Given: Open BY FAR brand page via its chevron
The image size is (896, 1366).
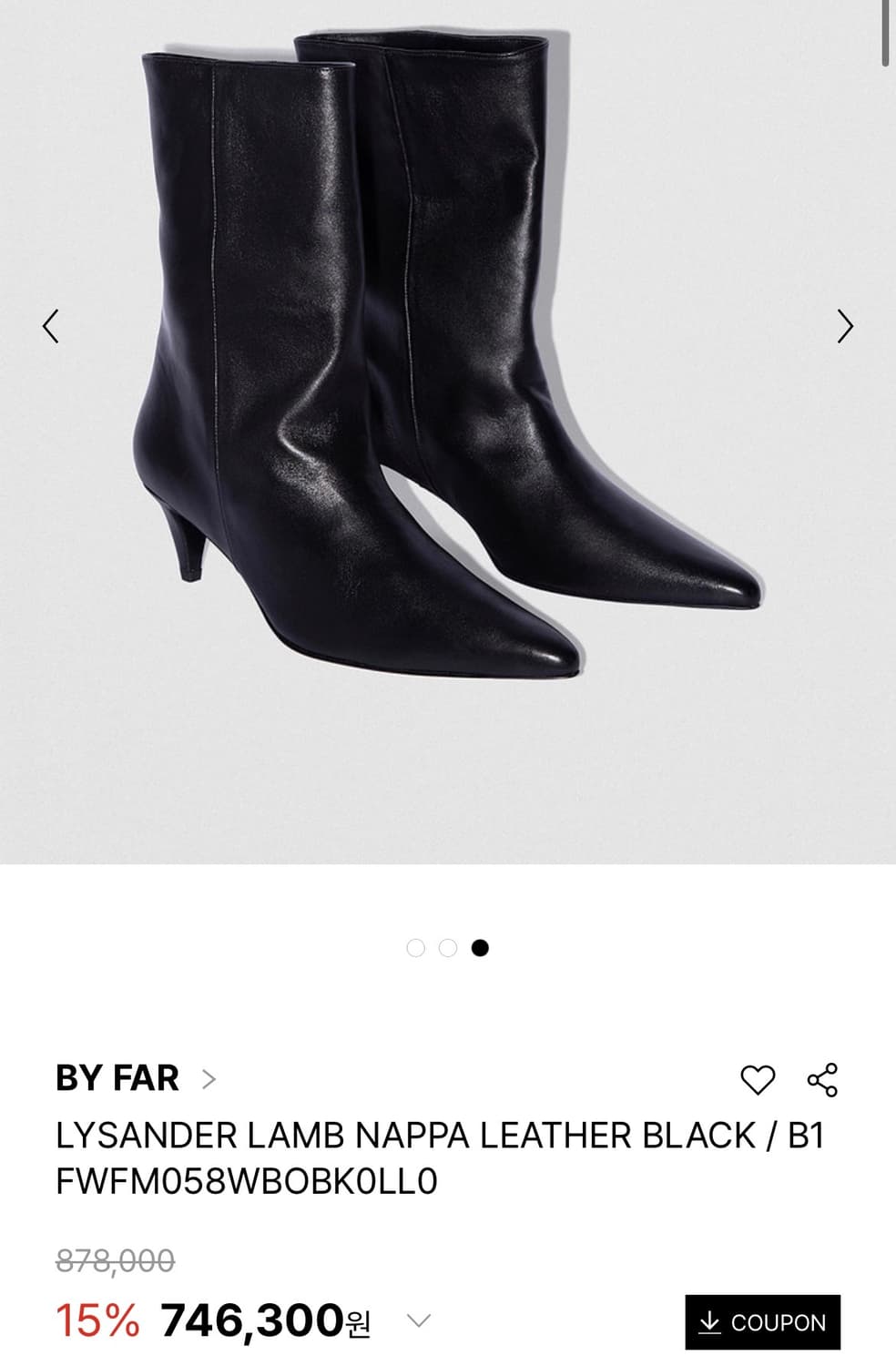Looking at the screenshot, I should pos(212,1079).
